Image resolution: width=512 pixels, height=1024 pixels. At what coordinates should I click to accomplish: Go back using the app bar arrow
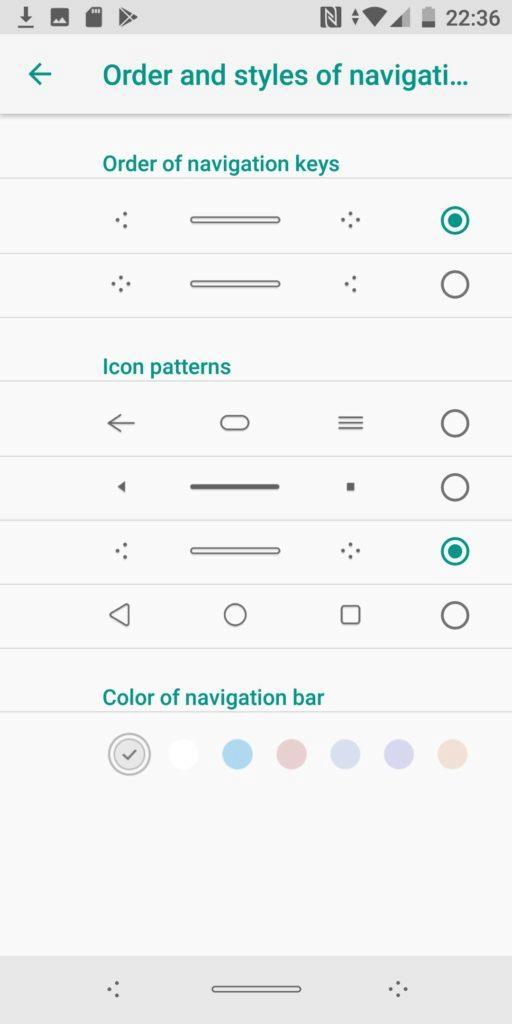click(x=40, y=75)
